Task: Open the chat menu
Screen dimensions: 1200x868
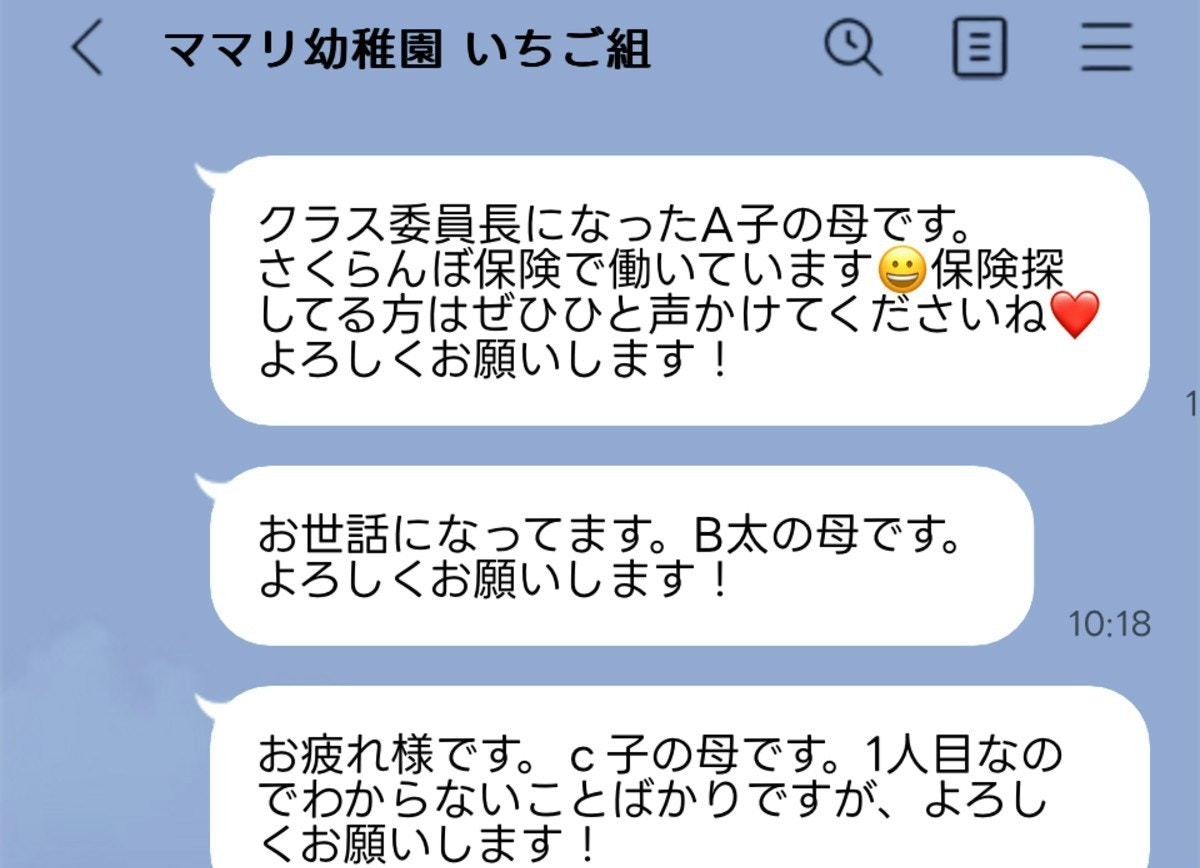Action: point(1107,48)
